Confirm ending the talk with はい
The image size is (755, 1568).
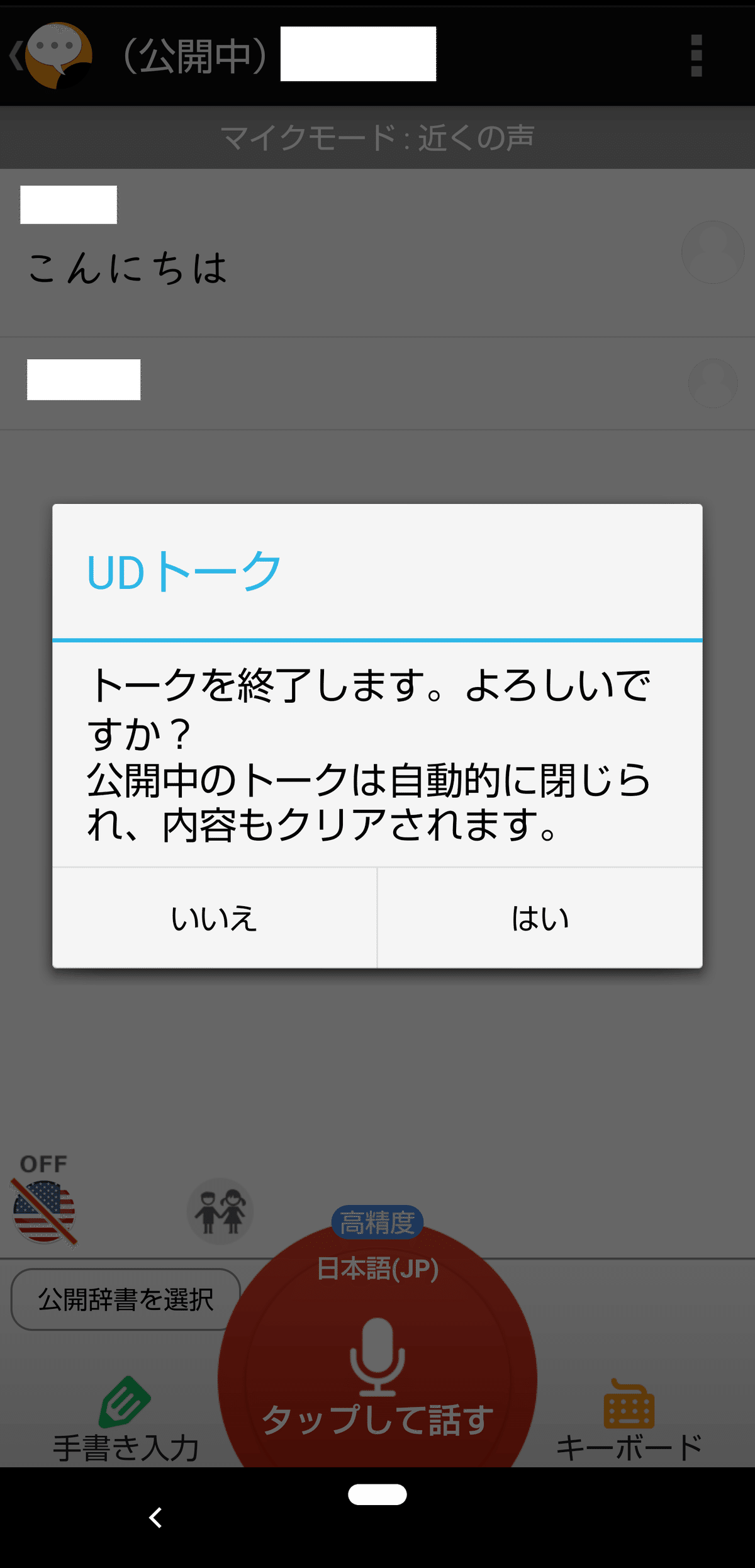tap(540, 918)
